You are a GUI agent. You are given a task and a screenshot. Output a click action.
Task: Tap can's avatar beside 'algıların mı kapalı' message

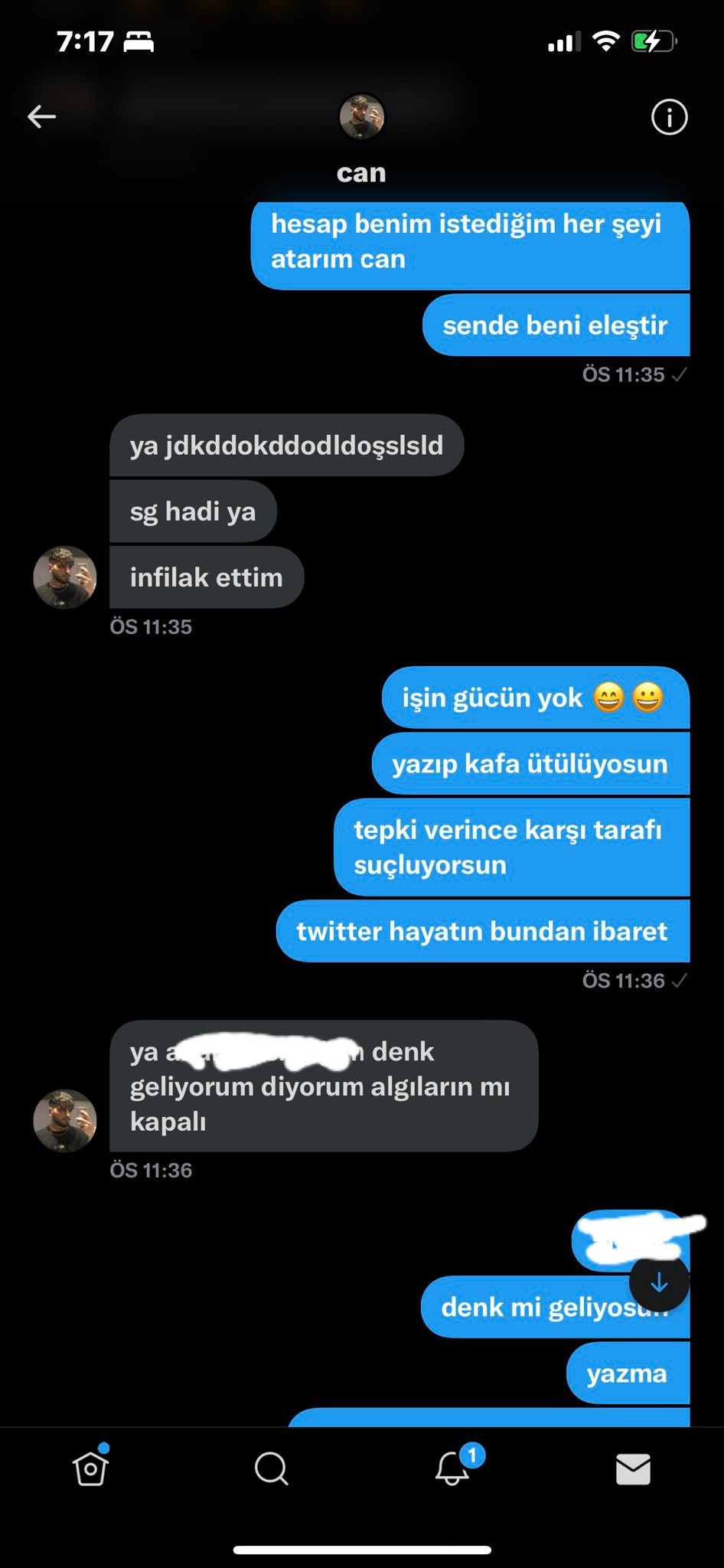tap(65, 1121)
